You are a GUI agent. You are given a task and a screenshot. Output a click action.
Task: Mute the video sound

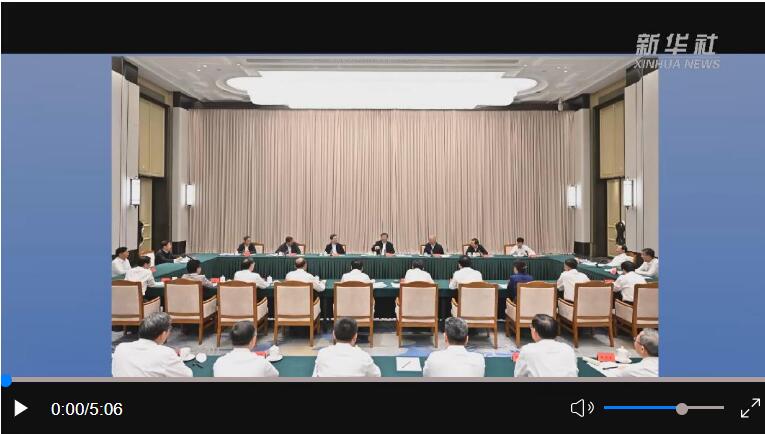click(x=581, y=408)
